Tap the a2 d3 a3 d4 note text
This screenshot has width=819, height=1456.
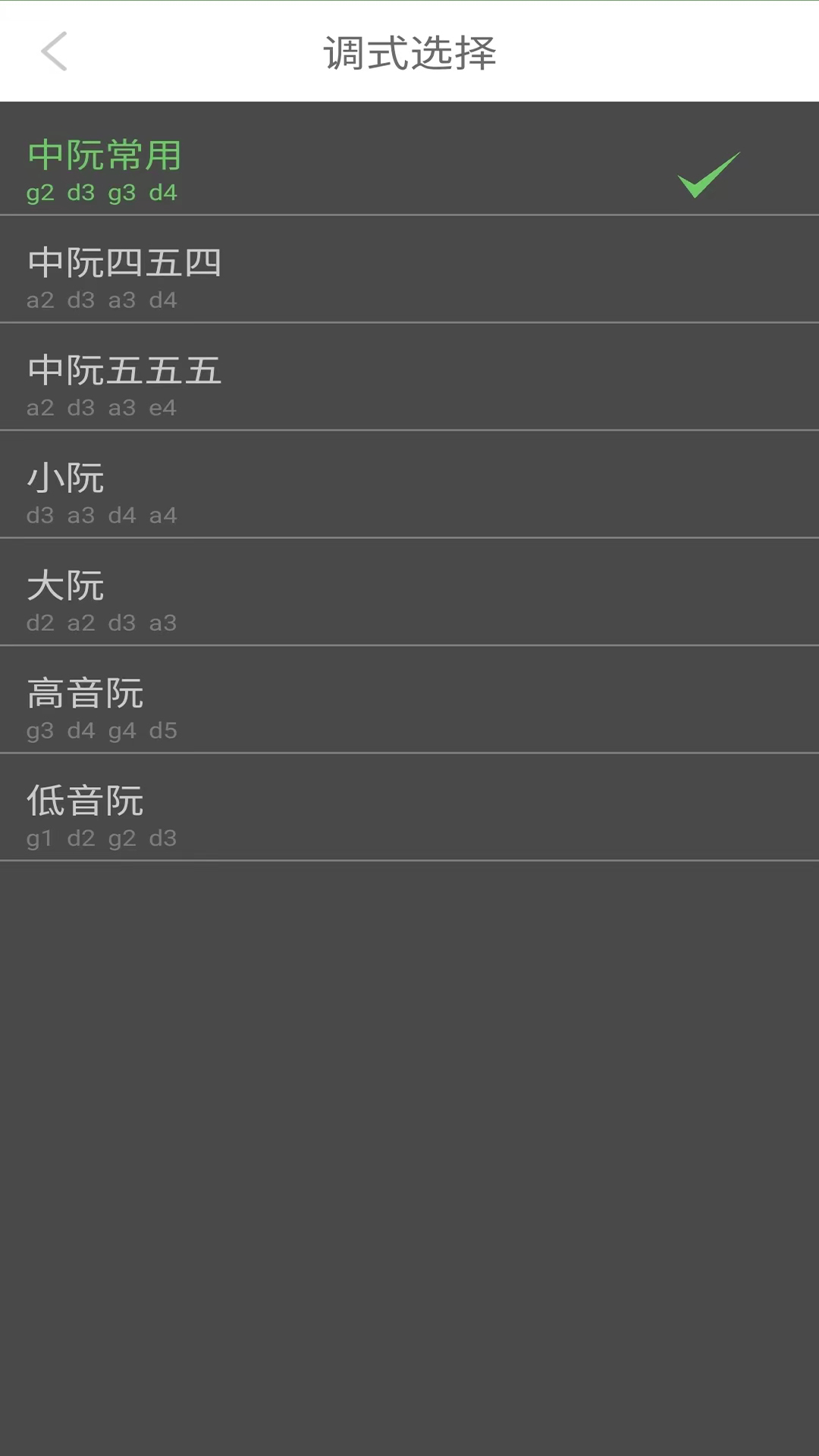point(102,300)
